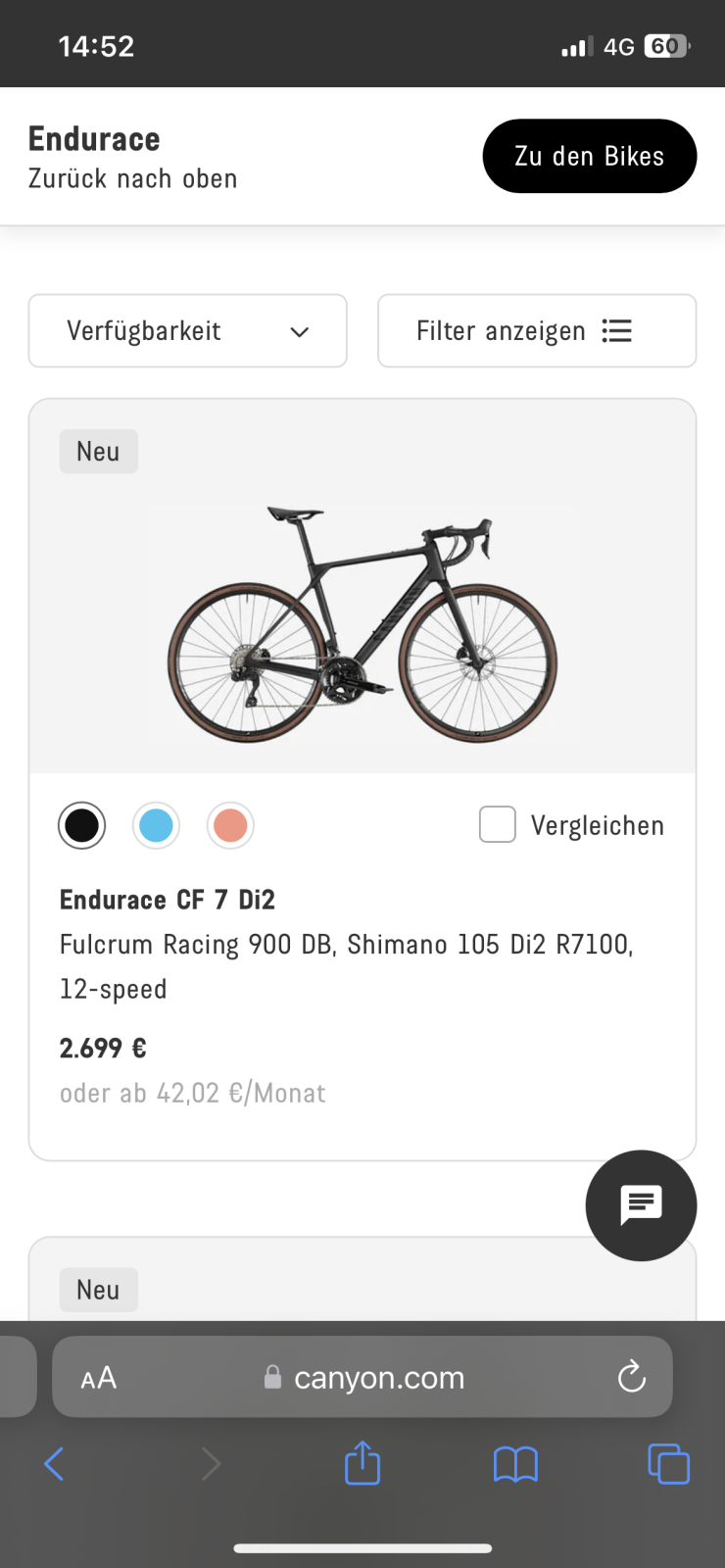The width and height of the screenshot is (725, 1568).
Task: Choose the blue color swatch
Action: [156, 825]
